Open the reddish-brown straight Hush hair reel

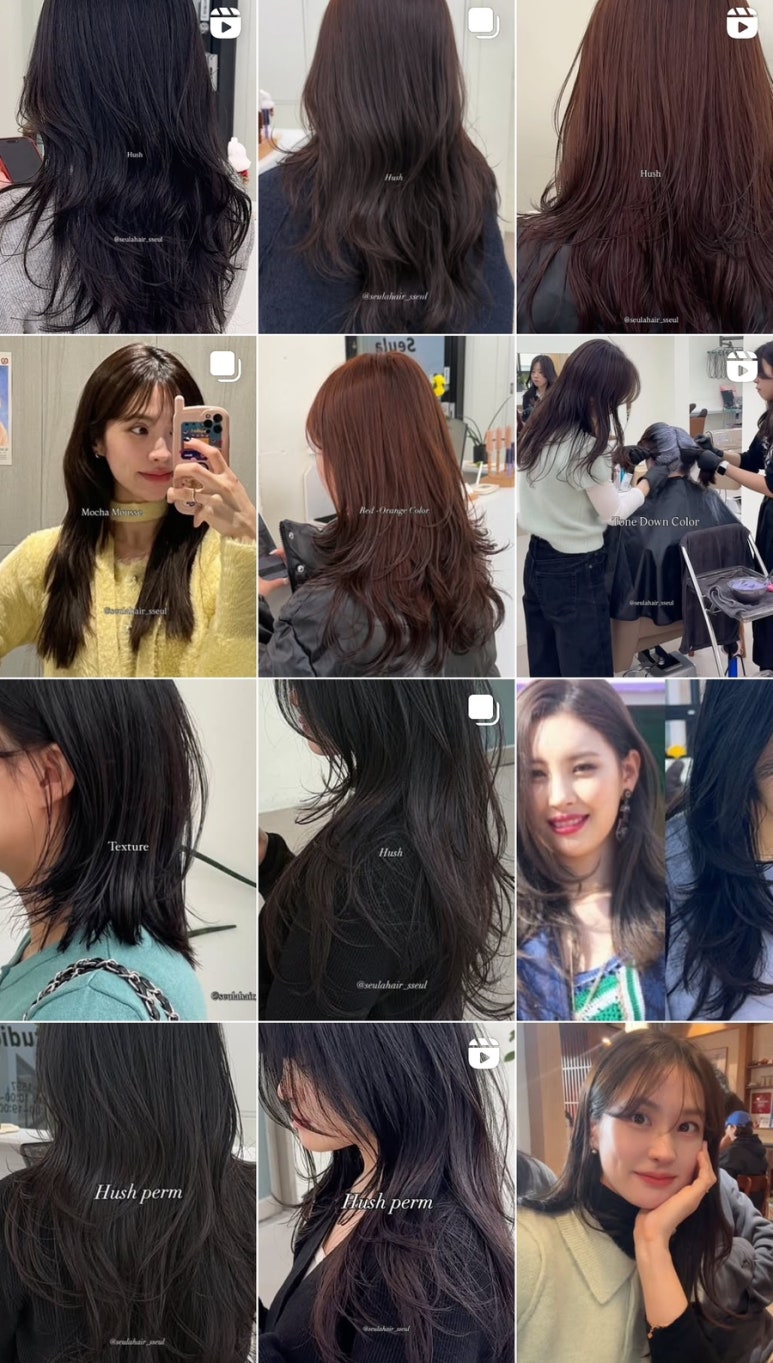[644, 166]
